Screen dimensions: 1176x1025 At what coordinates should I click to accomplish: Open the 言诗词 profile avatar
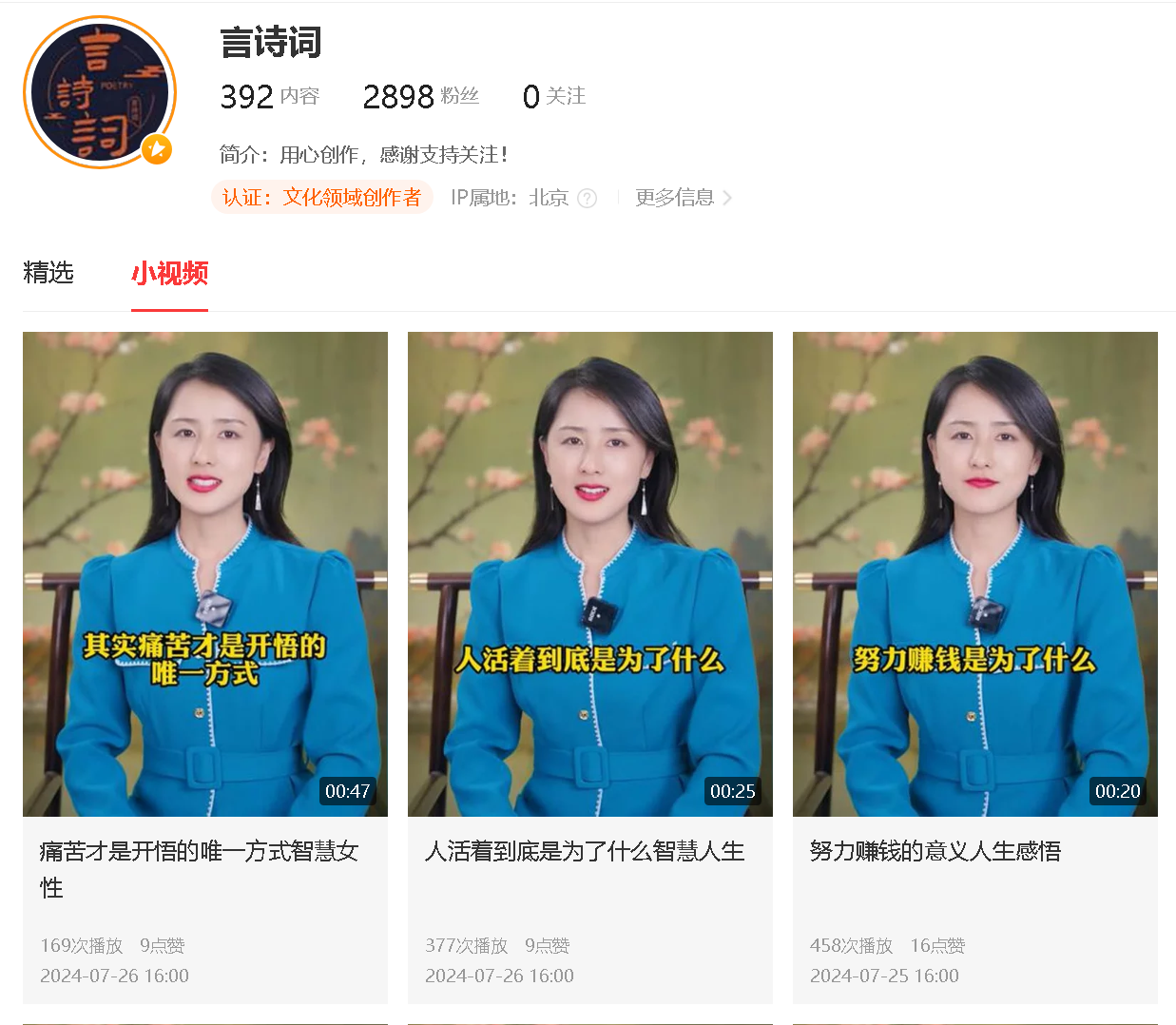(100, 92)
